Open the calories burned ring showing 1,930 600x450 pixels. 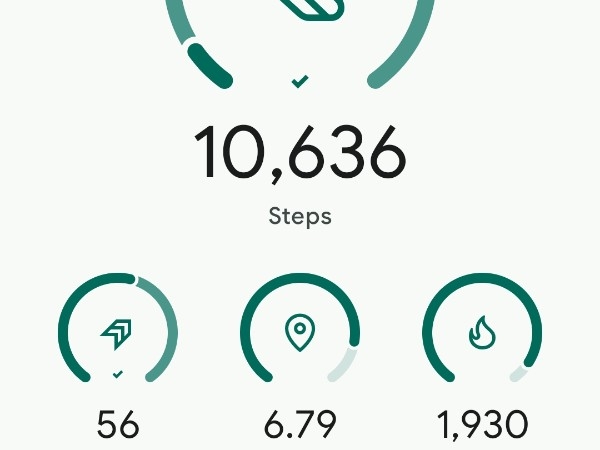(x=482, y=332)
